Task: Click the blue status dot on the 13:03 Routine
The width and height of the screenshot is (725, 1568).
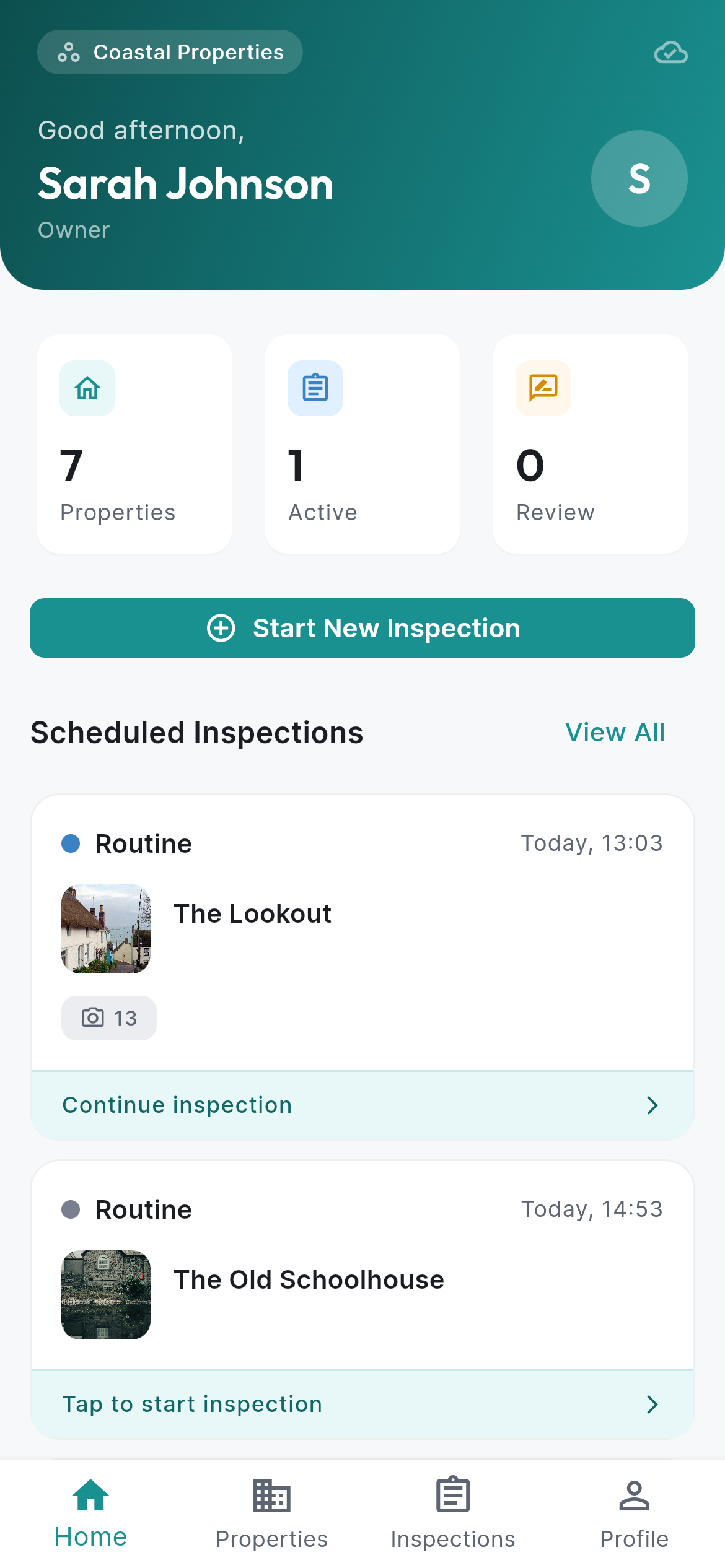Action: coord(72,843)
